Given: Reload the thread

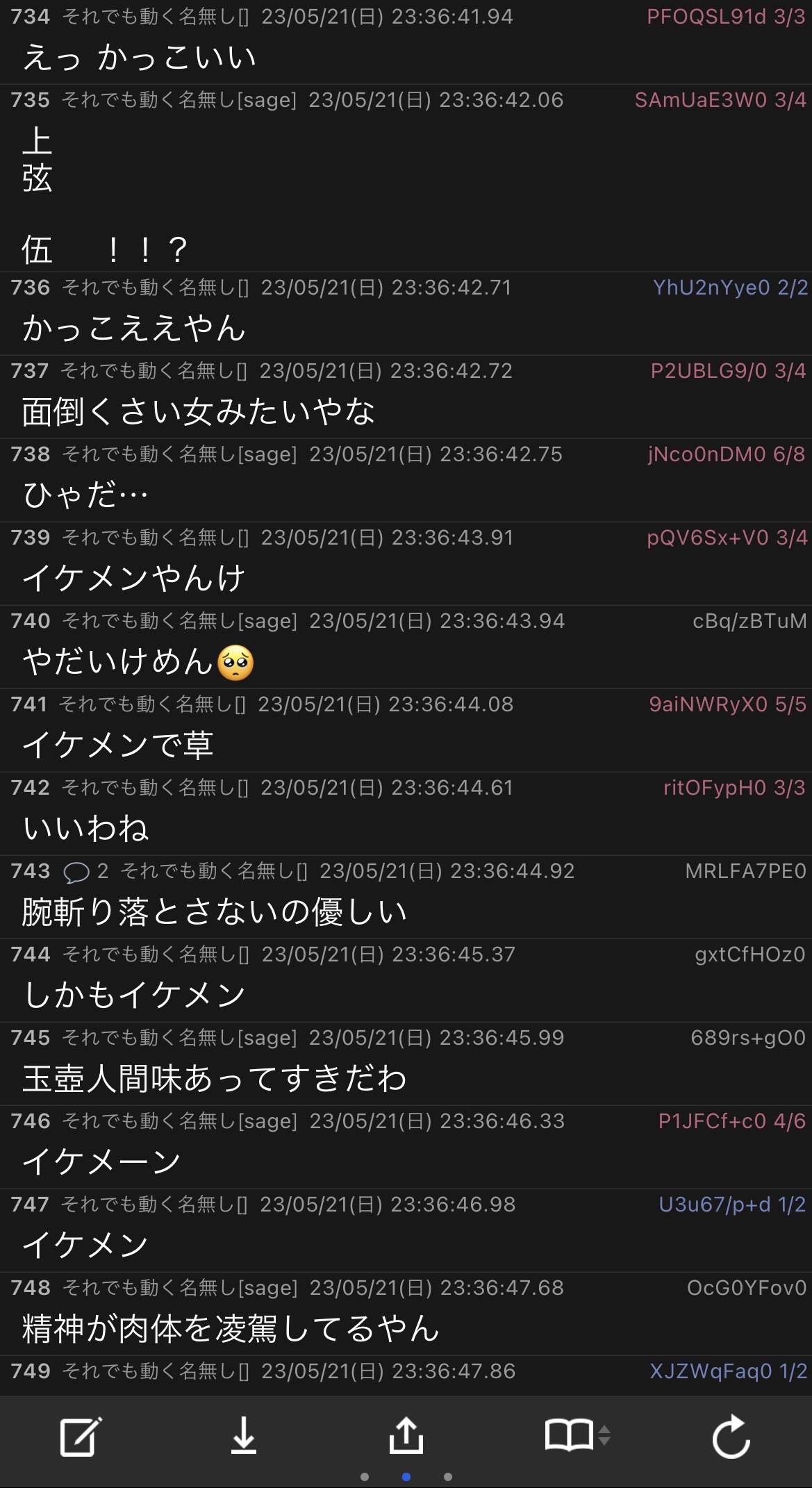Looking at the screenshot, I should pos(731,1436).
